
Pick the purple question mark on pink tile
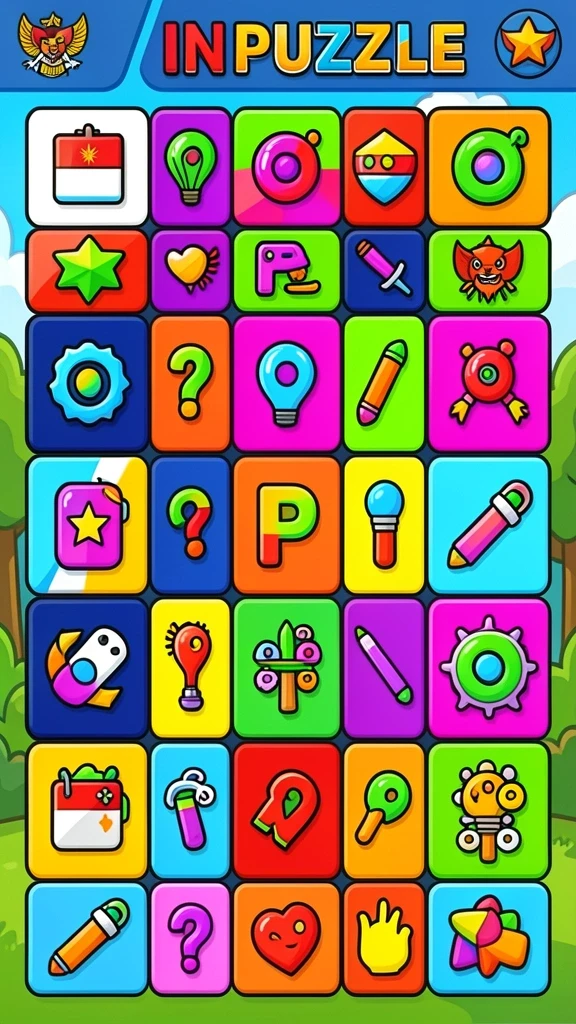point(190,938)
